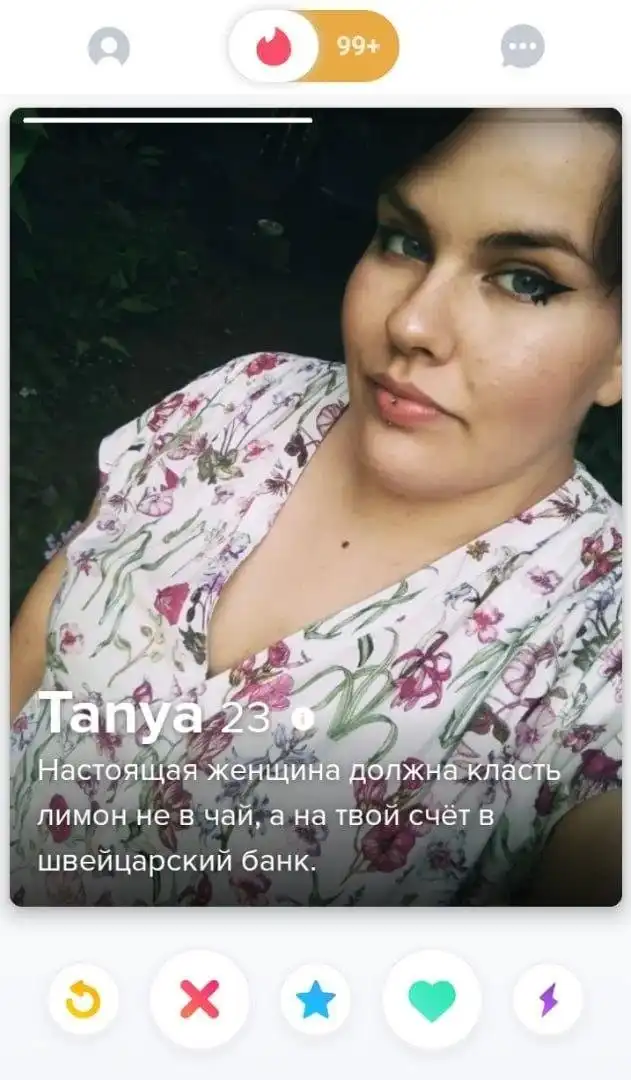Activate the purple Boost lightning button
The image size is (631, 1080).
click(547, 999)
